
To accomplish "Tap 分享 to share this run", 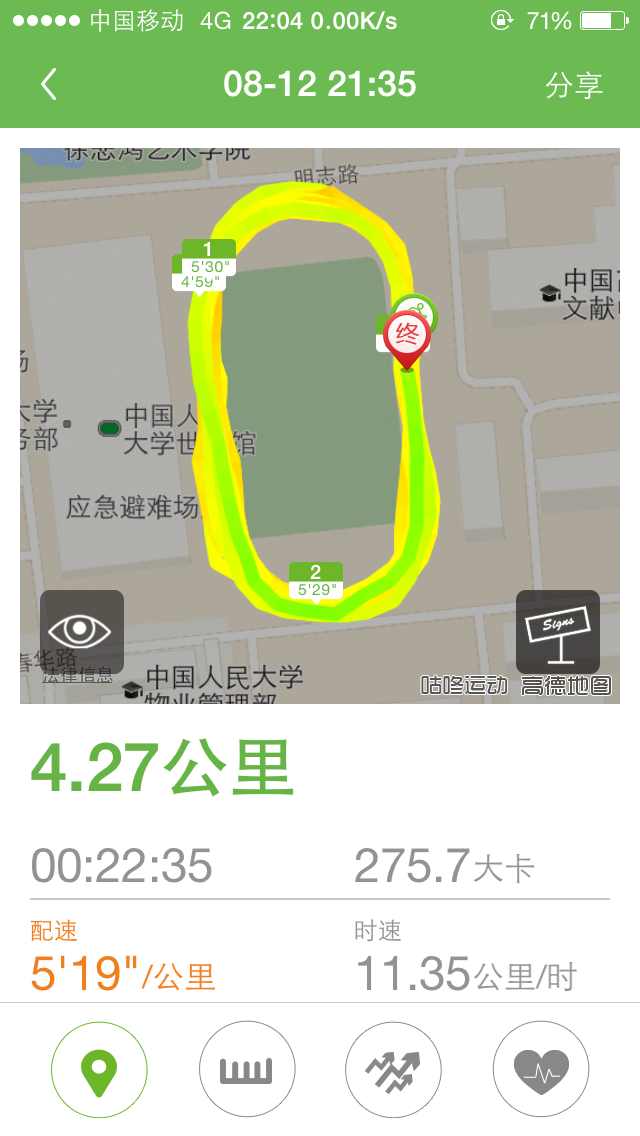I will [x=573, y=85].
